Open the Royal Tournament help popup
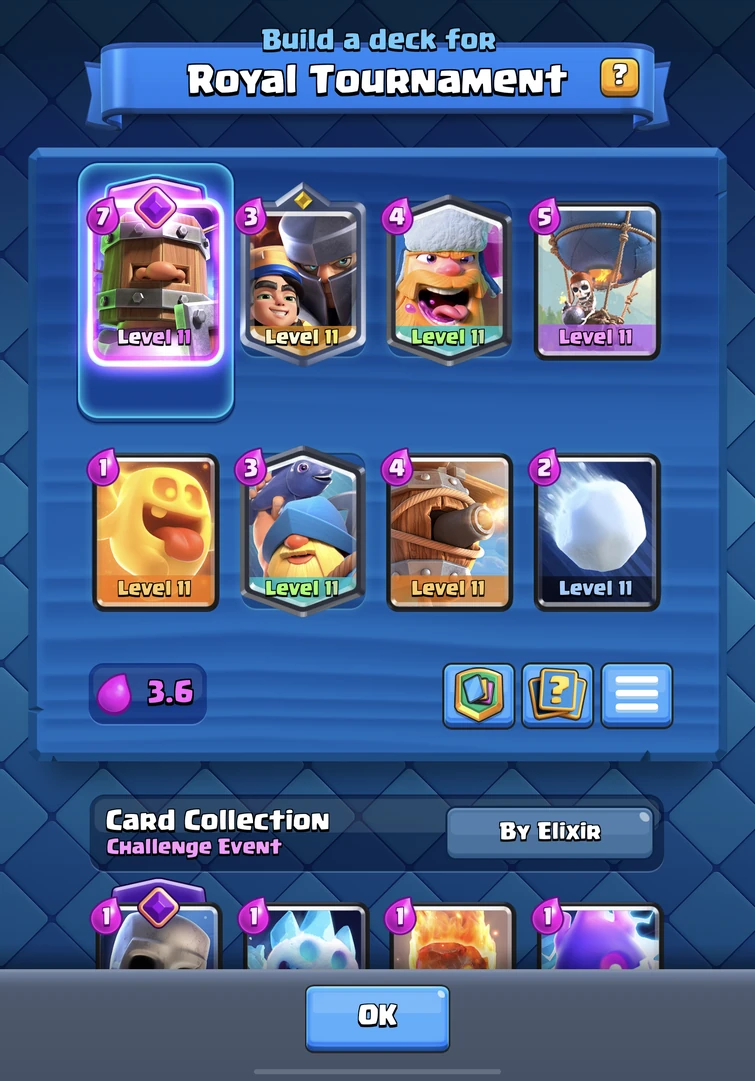 621,76
